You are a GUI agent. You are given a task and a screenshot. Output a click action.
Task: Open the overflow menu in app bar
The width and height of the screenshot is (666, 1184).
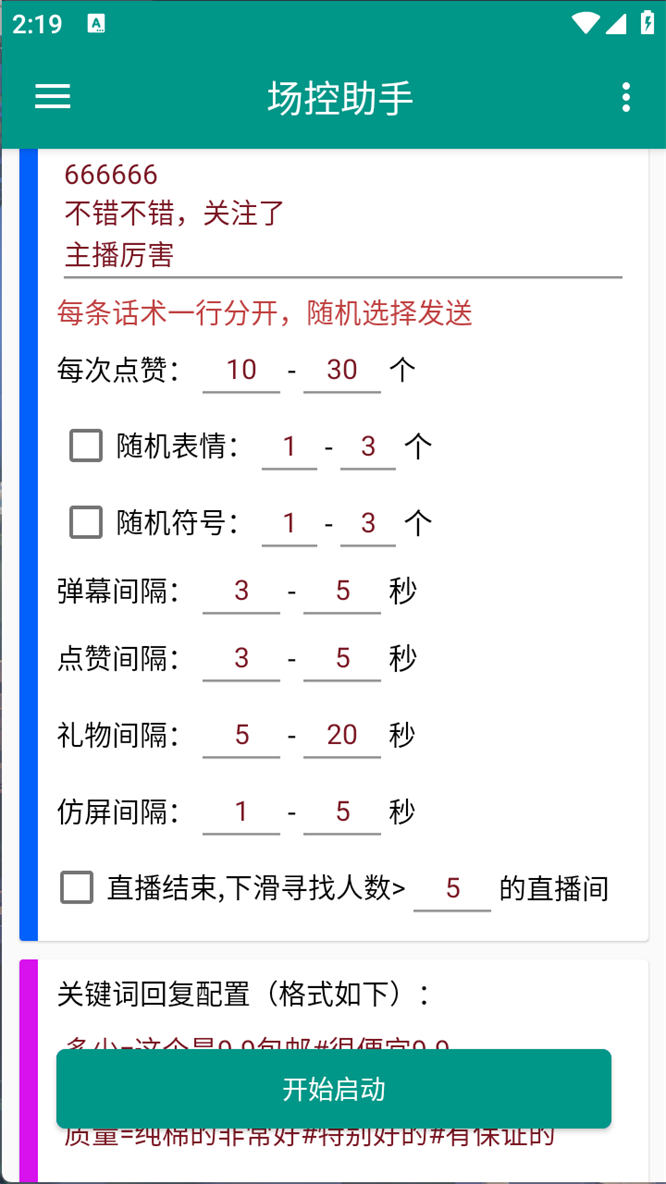coord(626,97)
